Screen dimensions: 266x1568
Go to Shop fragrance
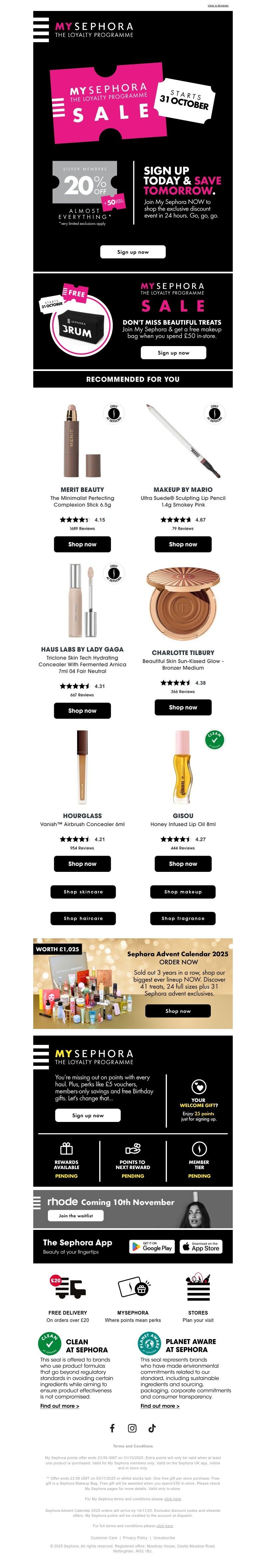coord(183,919)
